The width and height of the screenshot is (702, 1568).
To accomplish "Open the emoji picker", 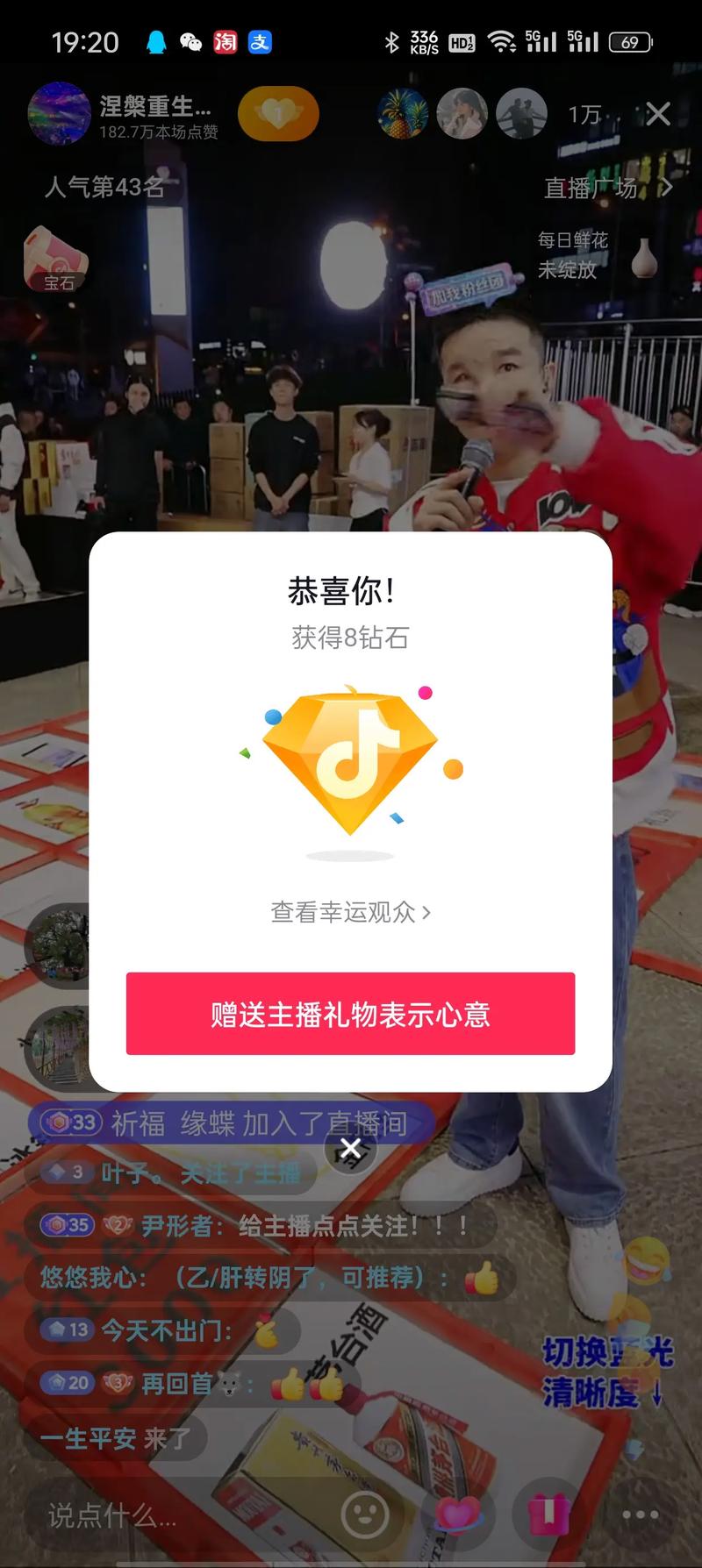I will 365,1514.
